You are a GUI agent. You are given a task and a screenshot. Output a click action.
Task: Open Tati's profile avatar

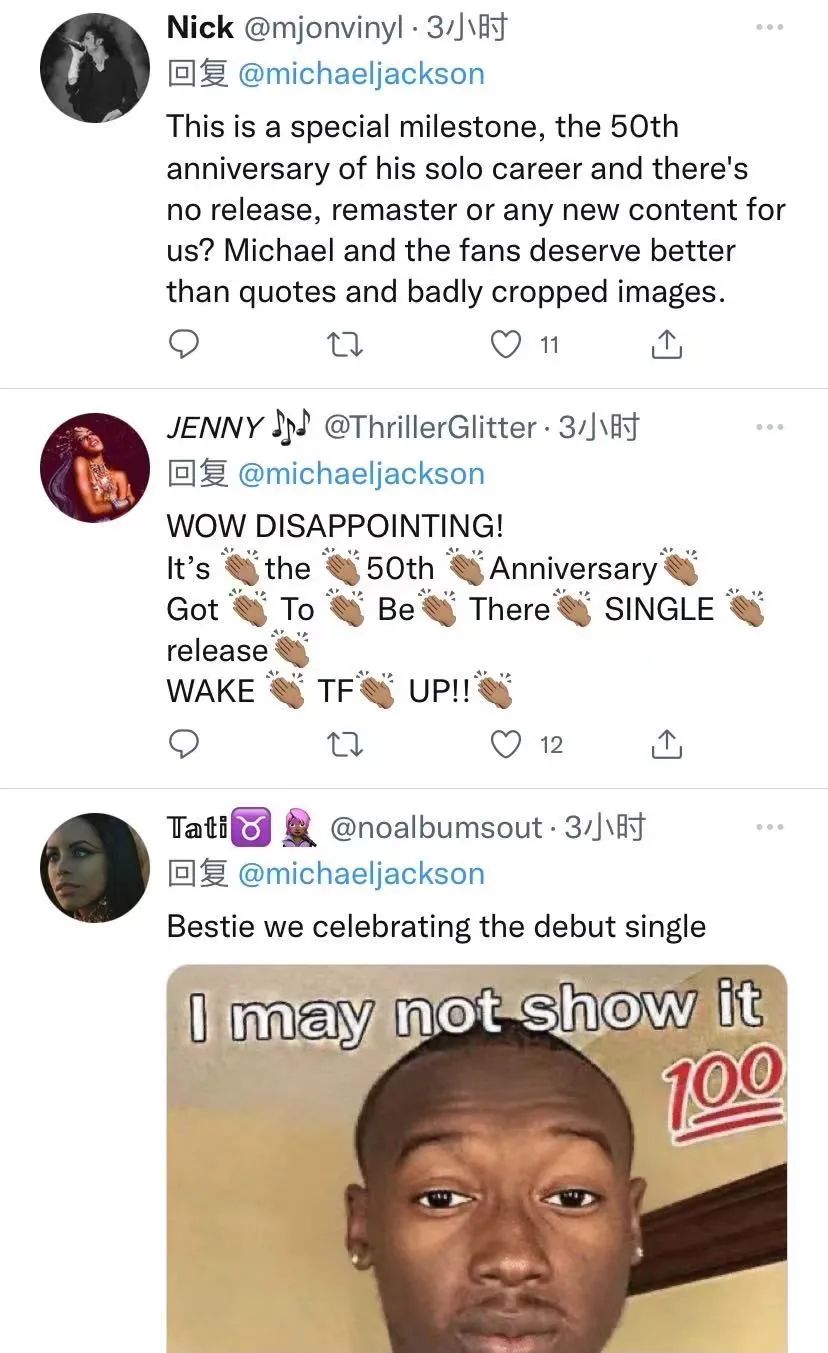(94, 868)
